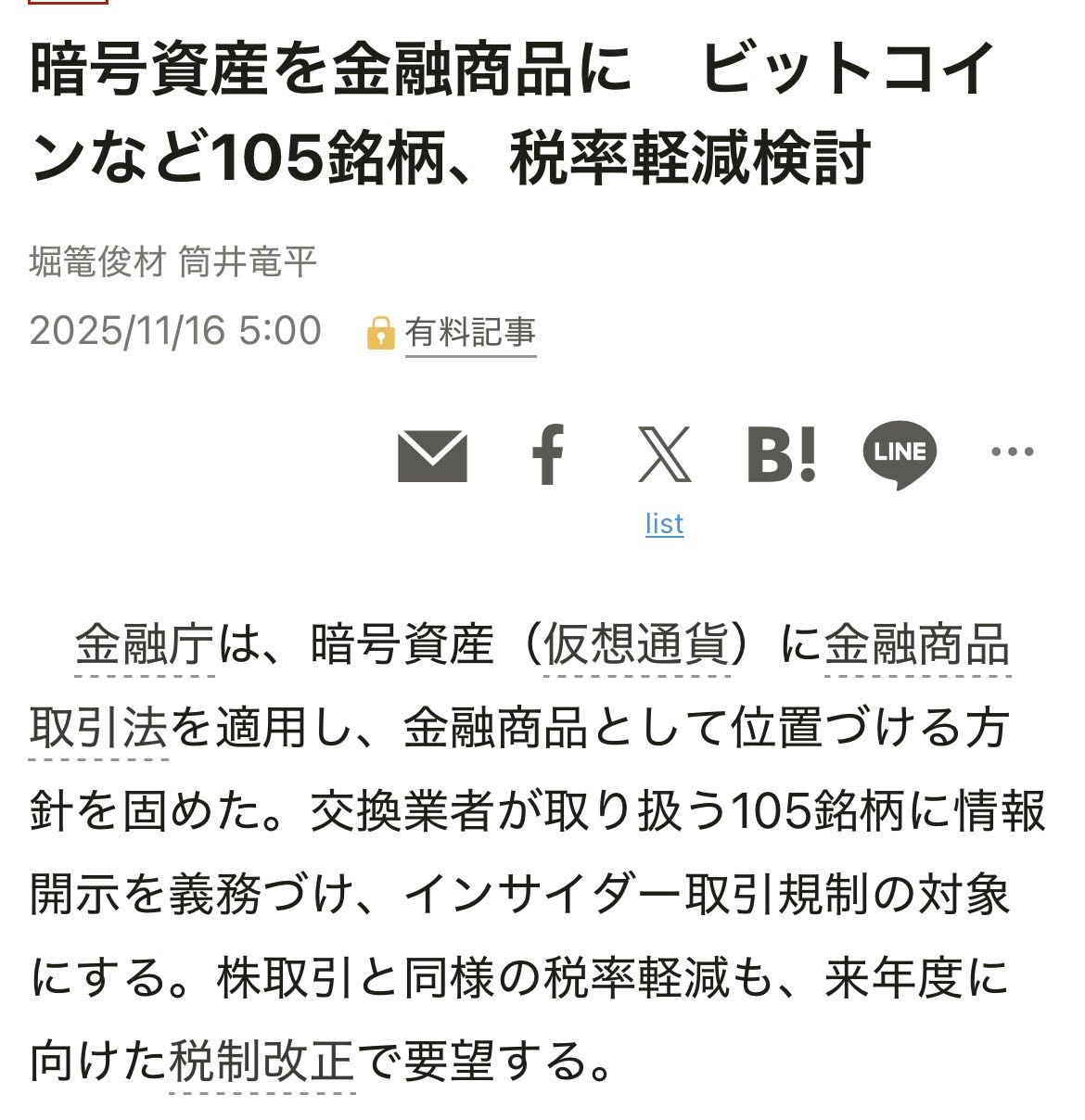Open the 金融庁 keyword link
This screenshot has width=1085, height=1120.
[145, 644]
